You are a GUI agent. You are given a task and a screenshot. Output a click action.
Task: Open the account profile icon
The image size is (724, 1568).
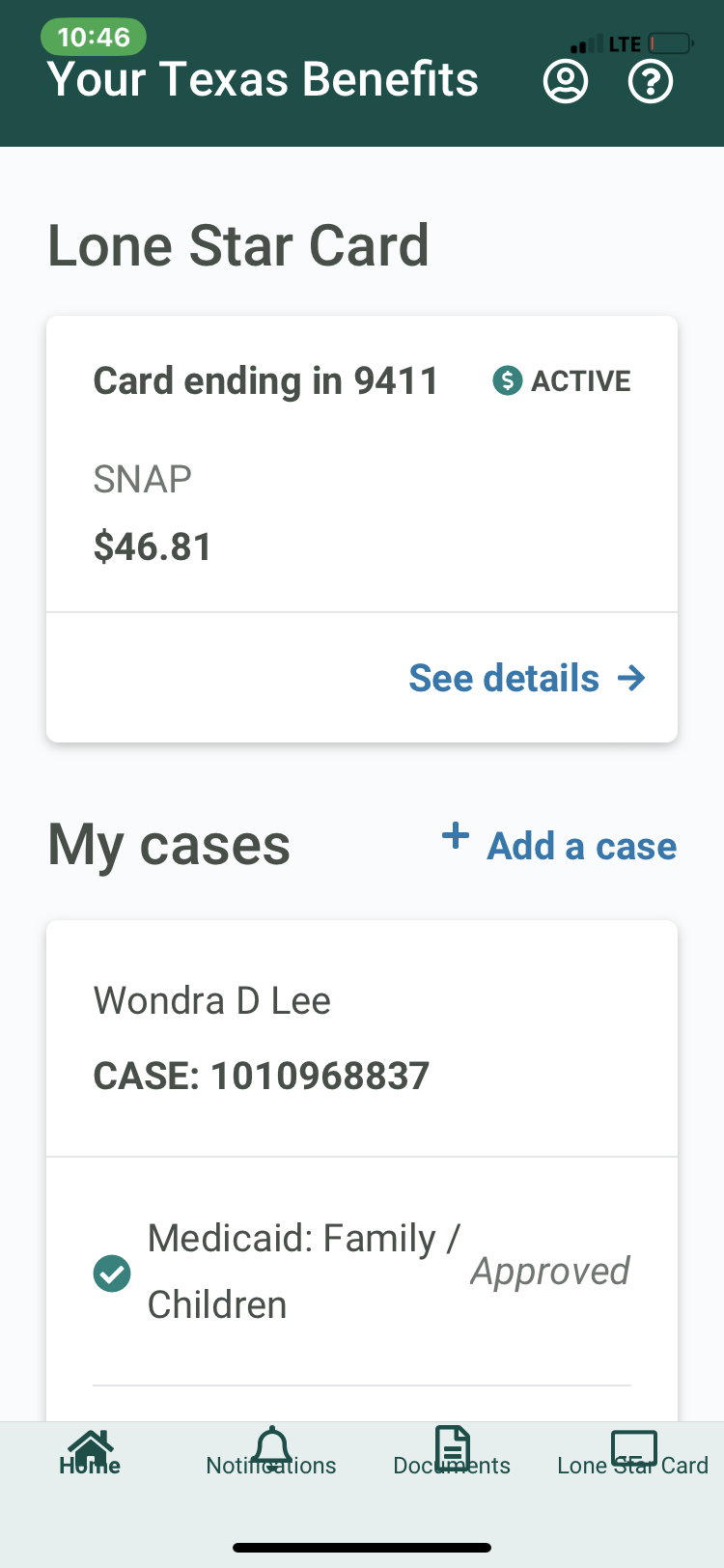coord(566,82)
